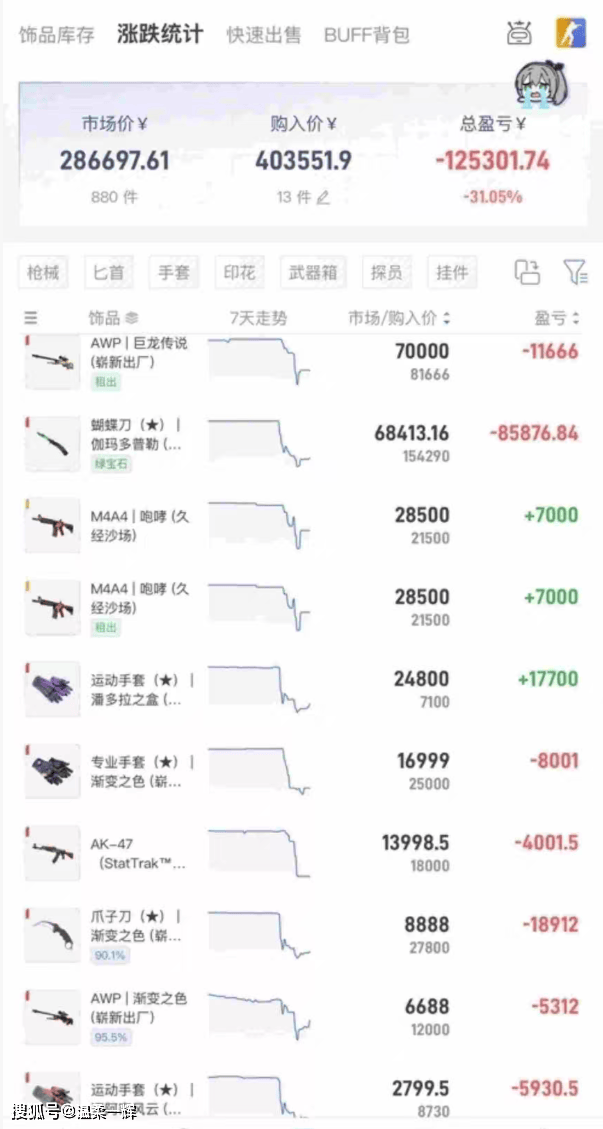
Task: Open the AWP 巨龙传说 item row
Action: click(300, 362)
